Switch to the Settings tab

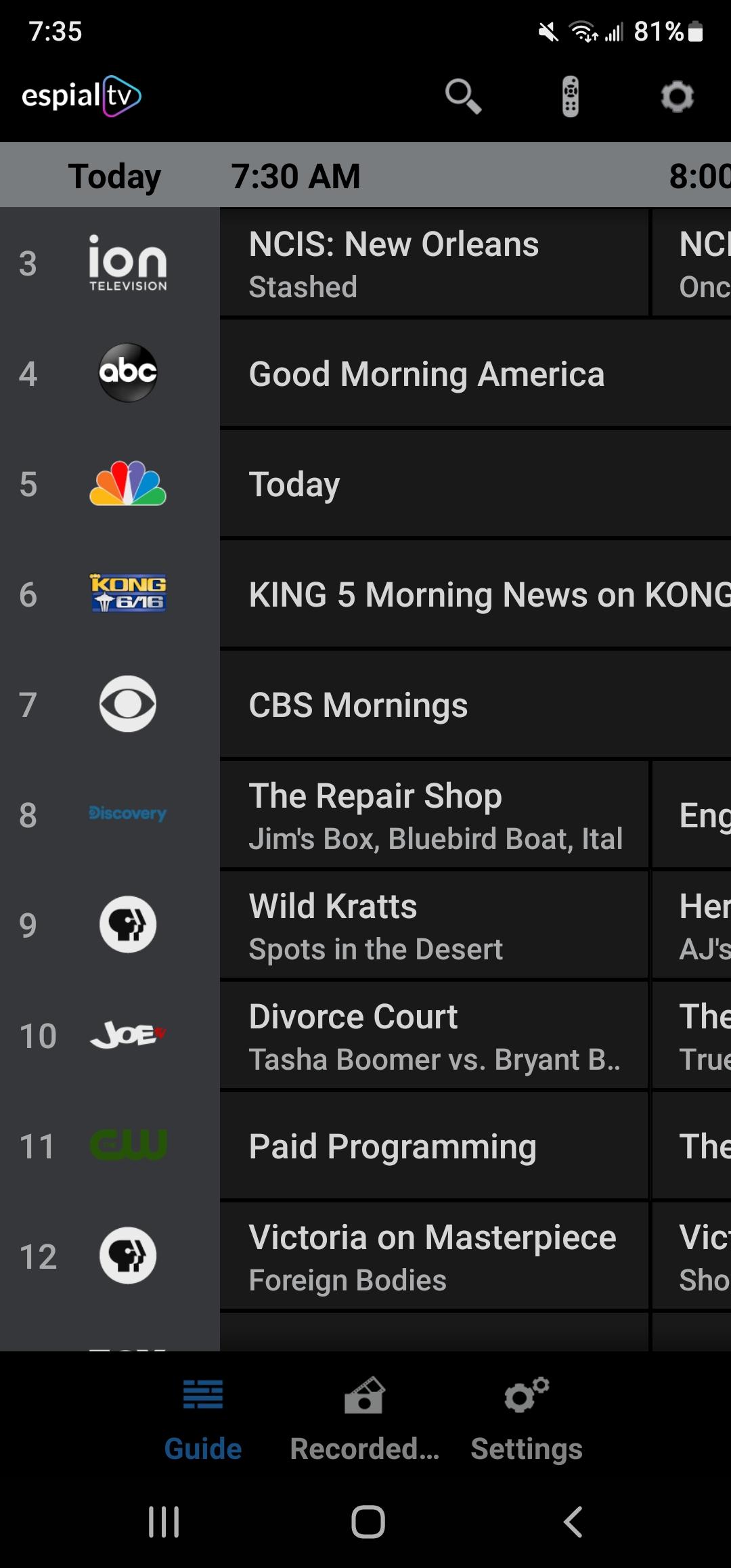coord(527,1419)
